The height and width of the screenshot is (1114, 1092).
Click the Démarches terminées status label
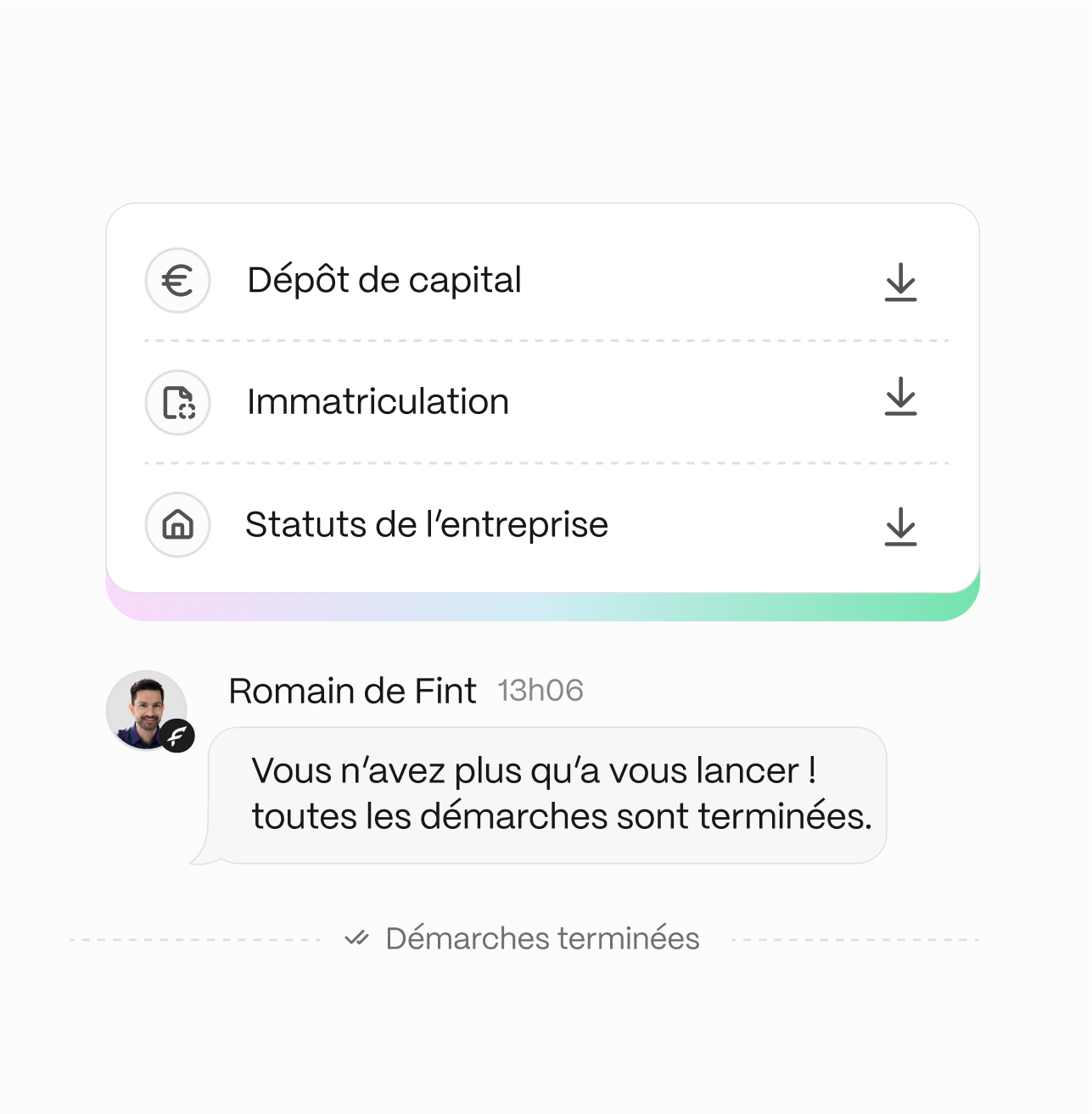coord(543,938)
